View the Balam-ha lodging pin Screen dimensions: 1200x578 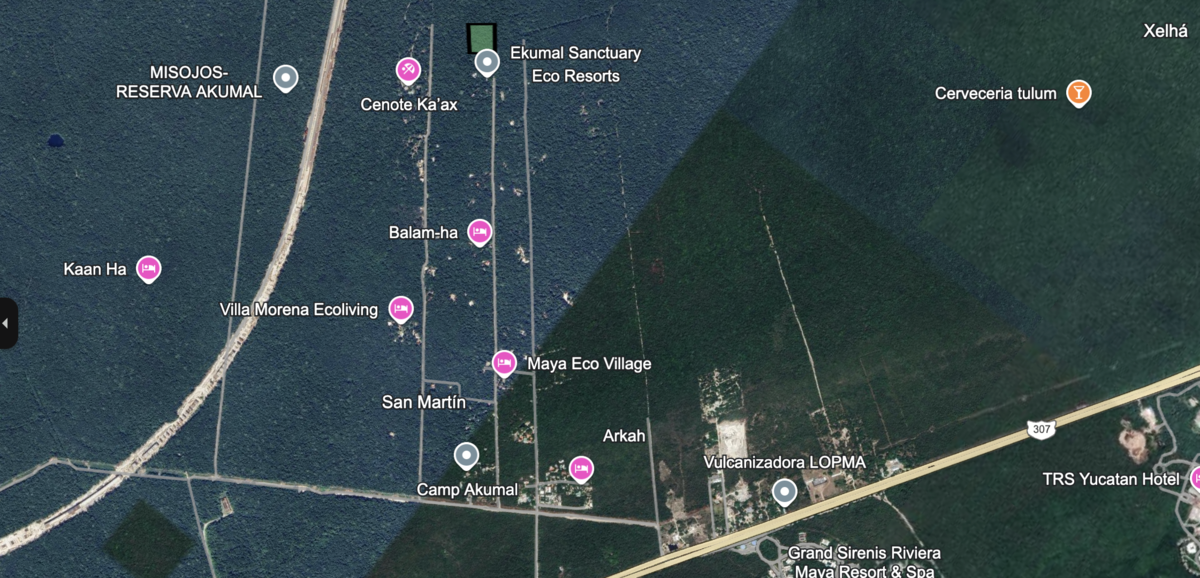click(480, 232)
